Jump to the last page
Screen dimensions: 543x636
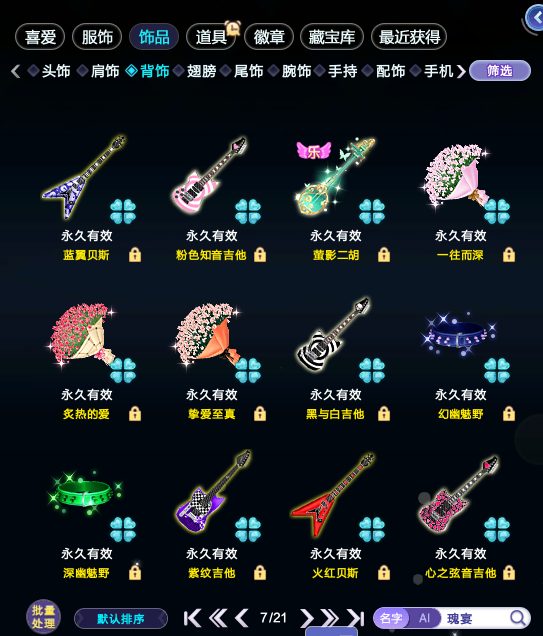tap(356, 618)
